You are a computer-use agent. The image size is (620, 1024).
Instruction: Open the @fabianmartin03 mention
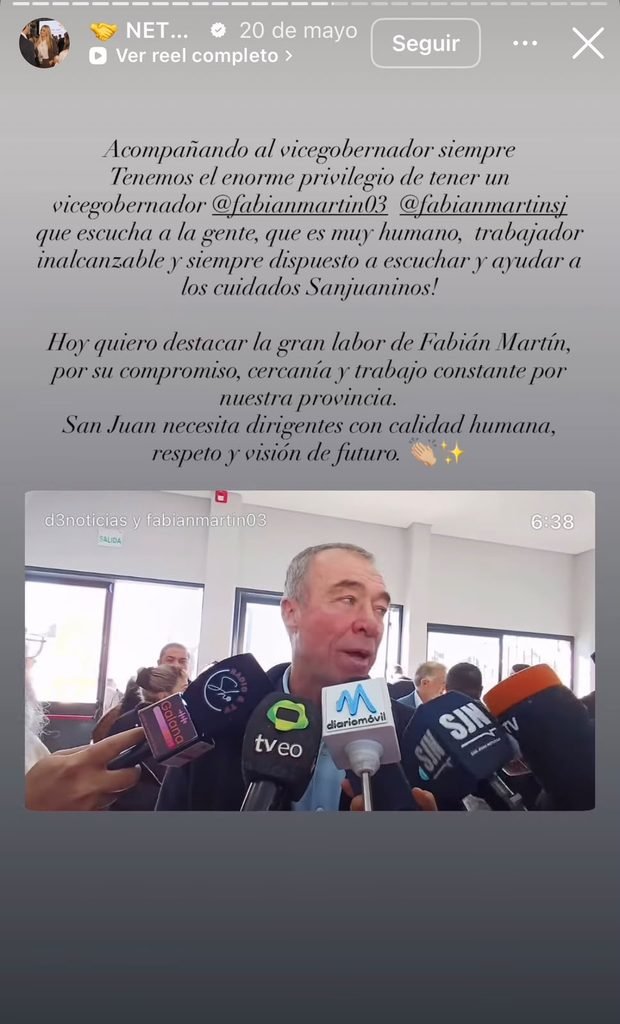[x=300, y=205]
